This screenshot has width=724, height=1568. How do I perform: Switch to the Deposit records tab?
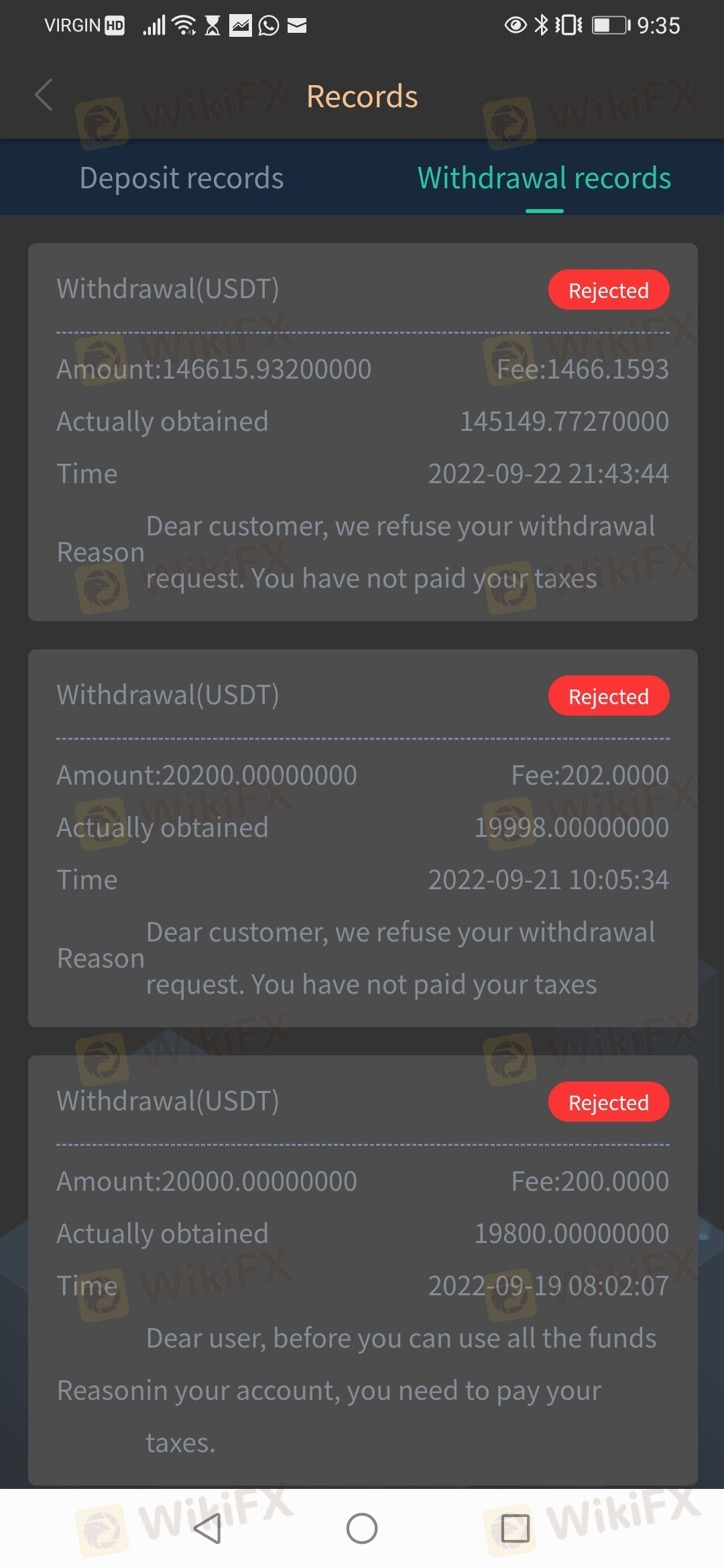[181, 178]
